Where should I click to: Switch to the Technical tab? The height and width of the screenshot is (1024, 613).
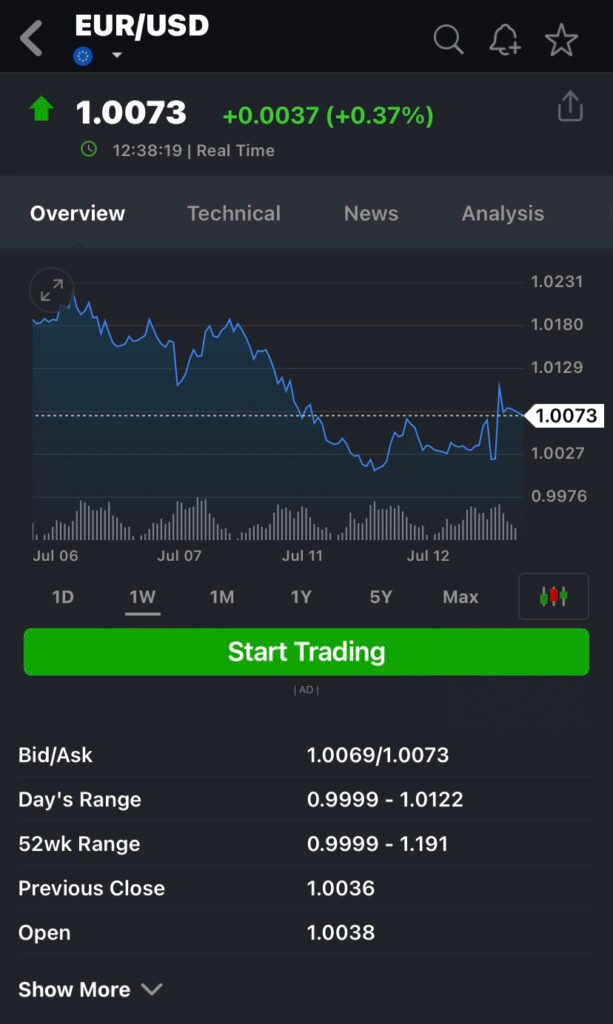[x=233, y=213]
